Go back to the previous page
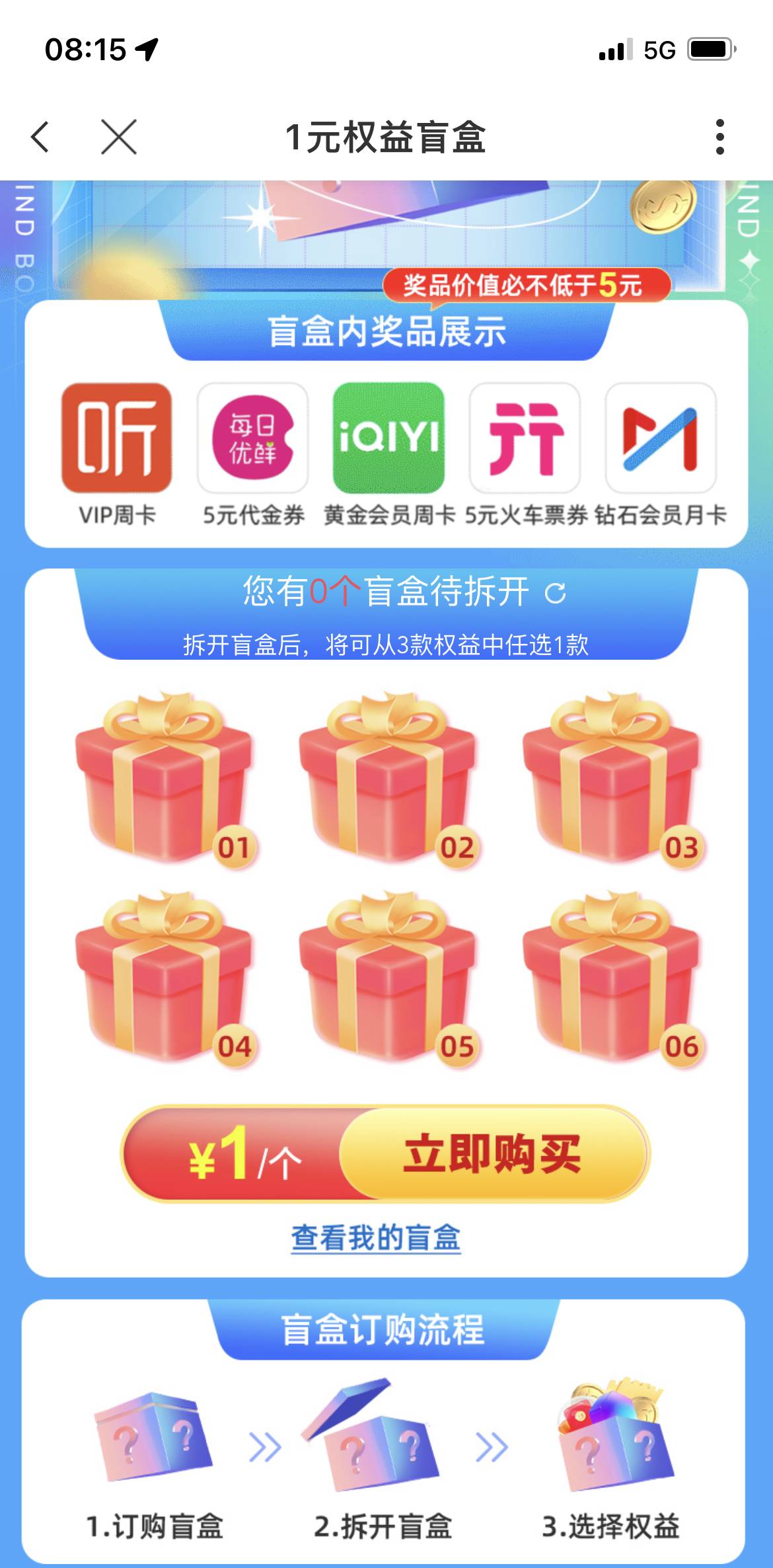 point(40,137)
